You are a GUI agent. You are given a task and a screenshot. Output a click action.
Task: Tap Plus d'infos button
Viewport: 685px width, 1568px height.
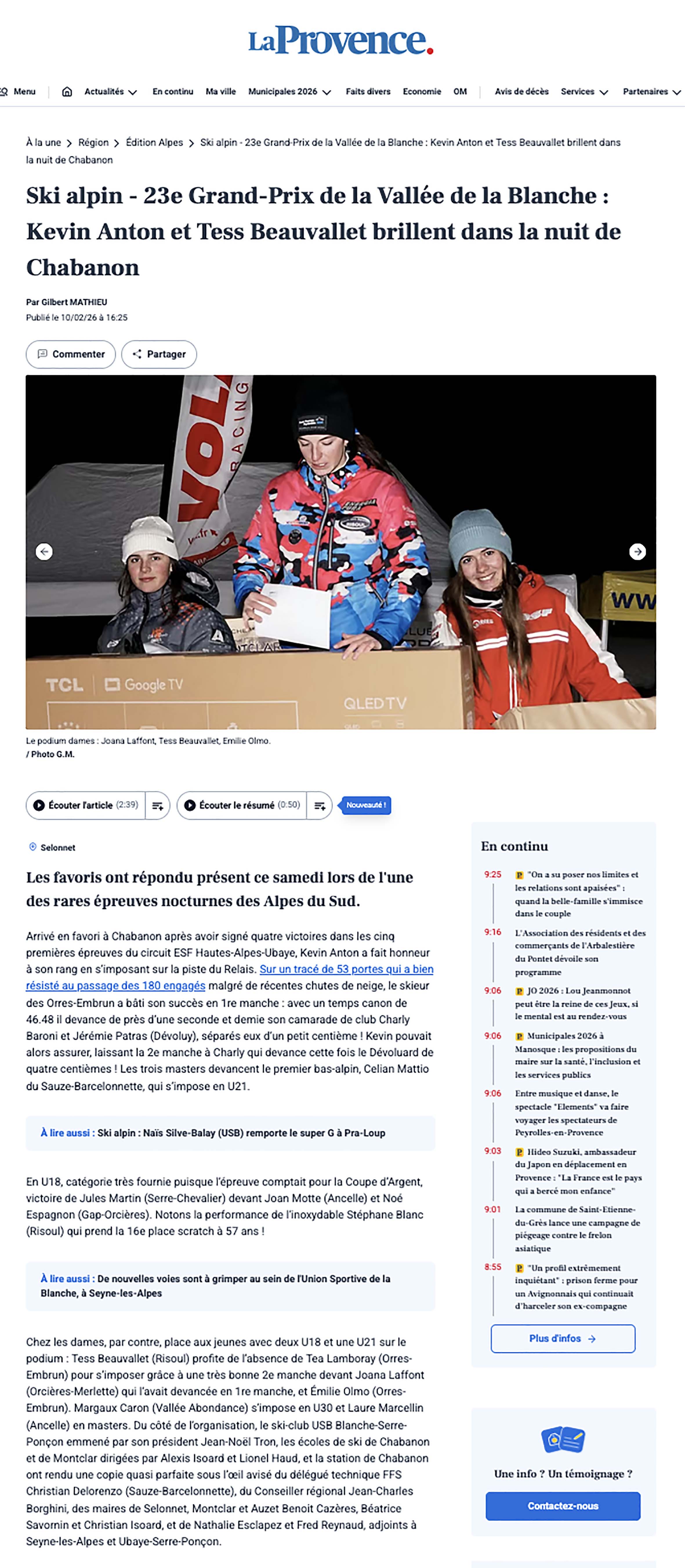(563, 1338)
